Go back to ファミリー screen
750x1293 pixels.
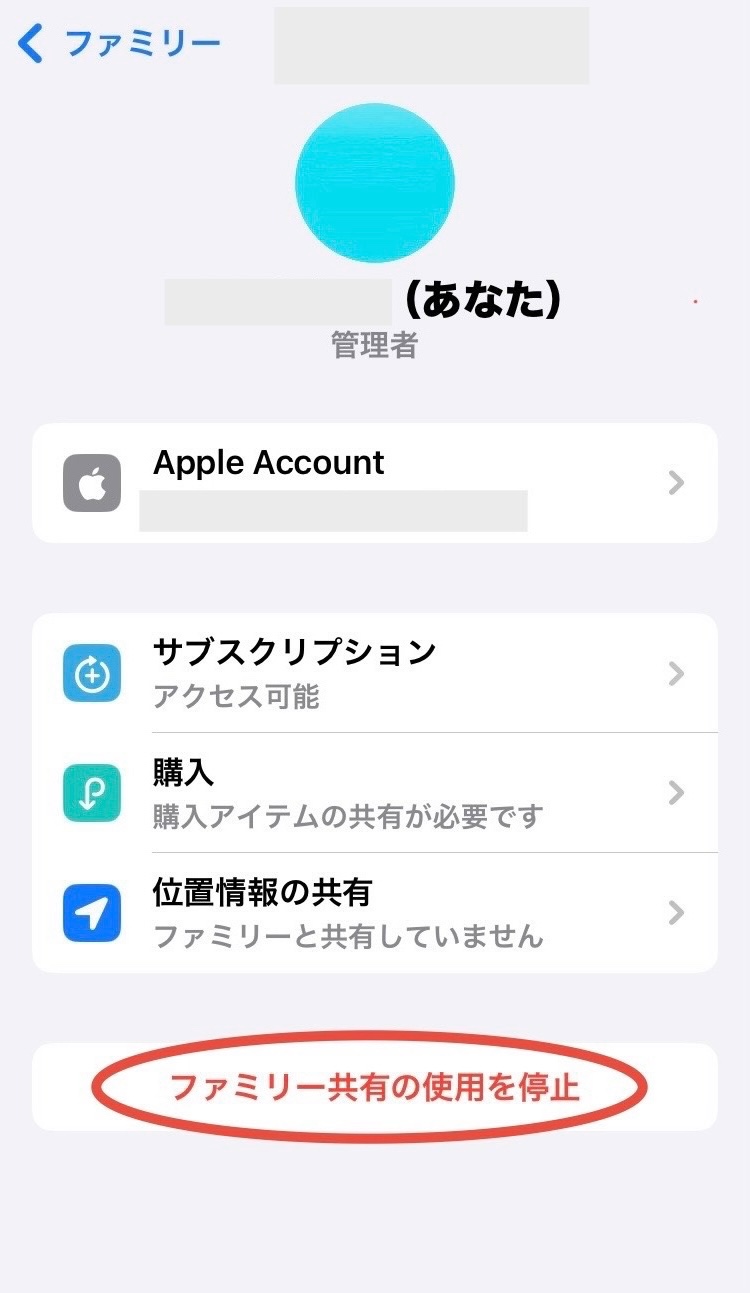(118, 44)
